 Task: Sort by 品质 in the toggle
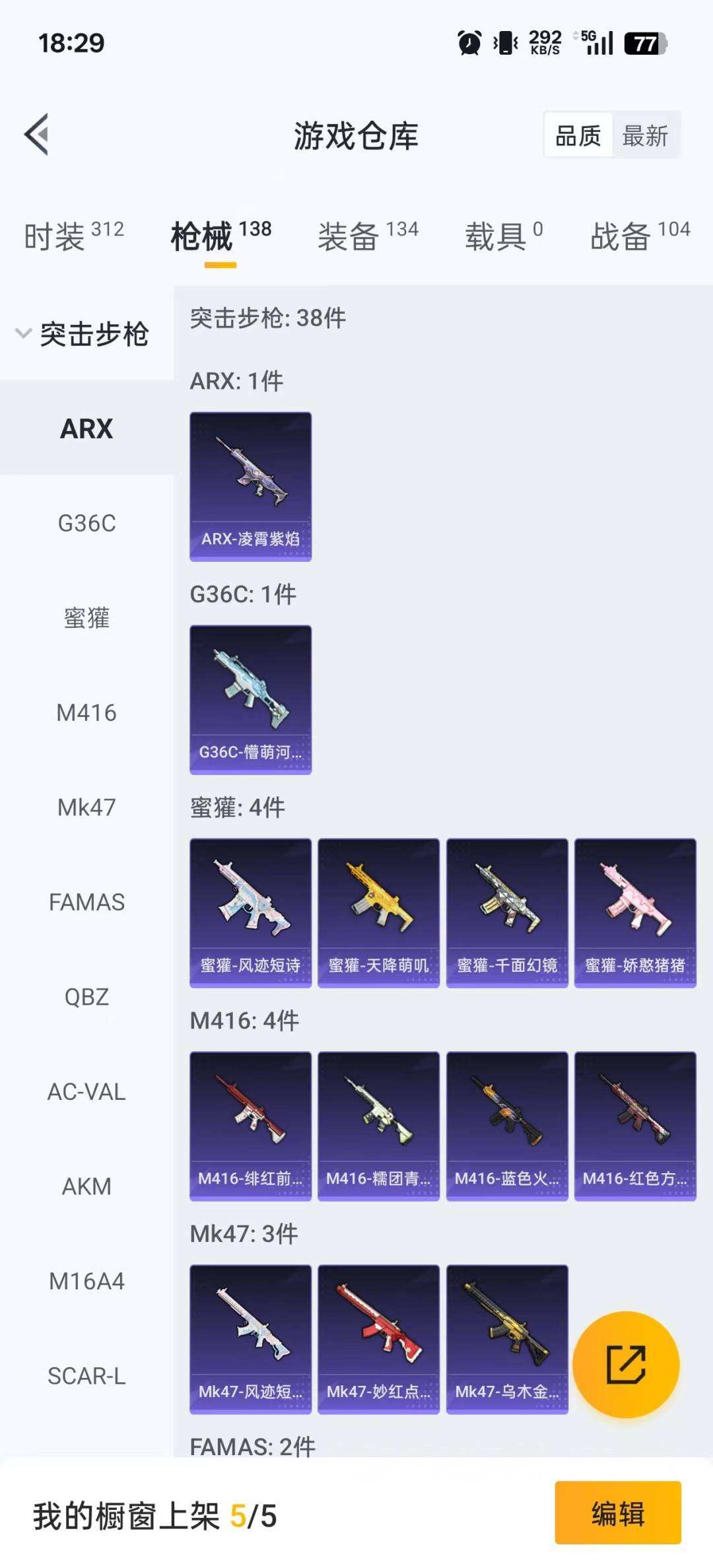click(578, 136)
